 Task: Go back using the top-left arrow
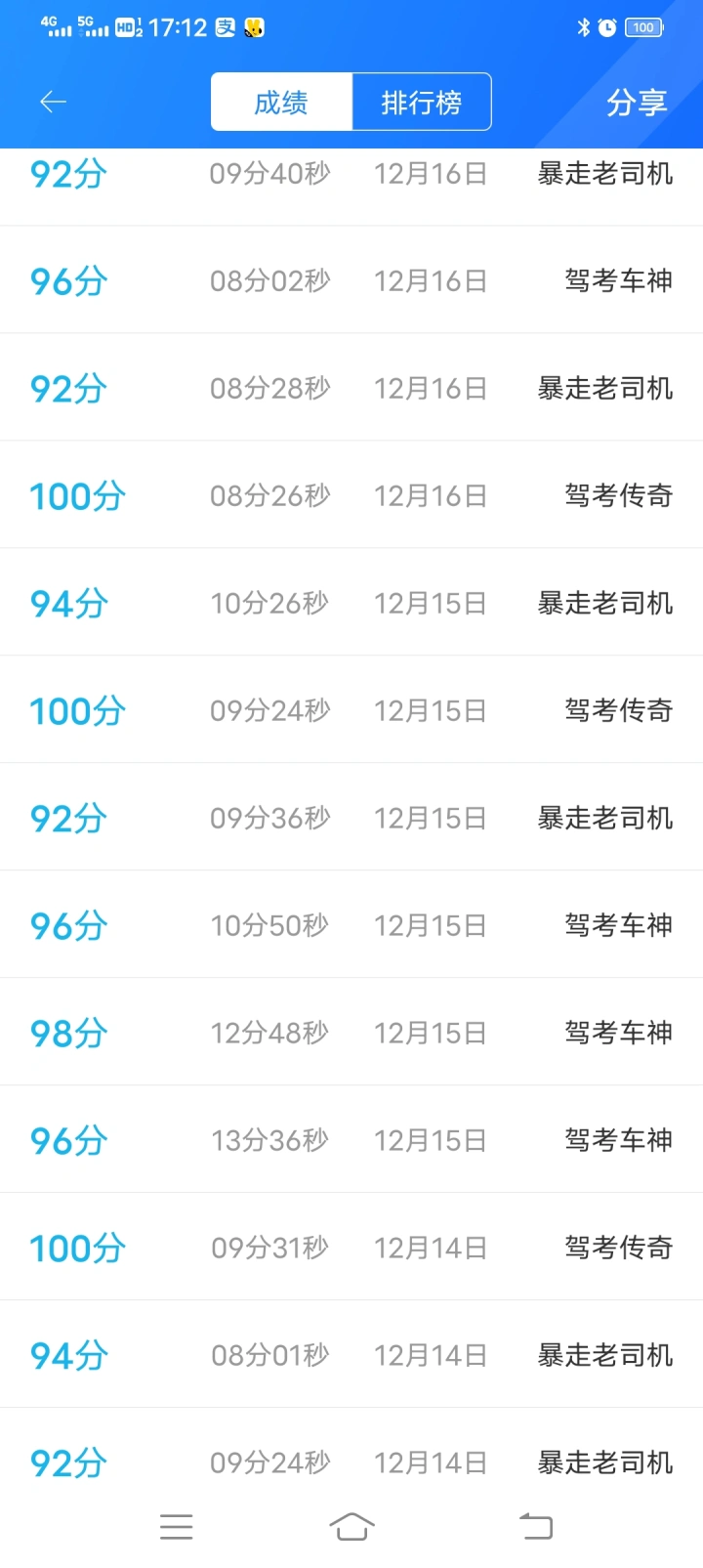click(53, 102)
